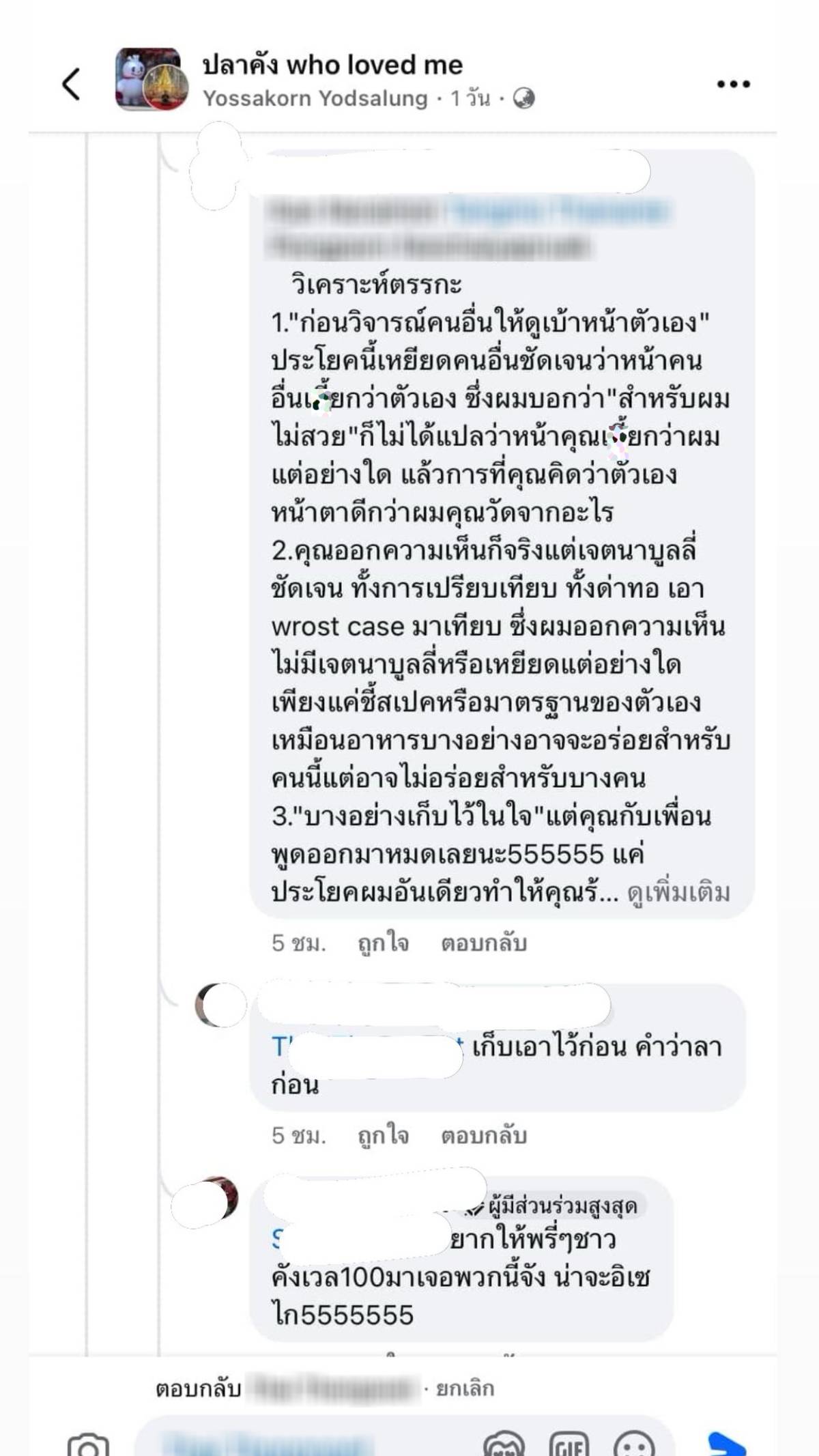This screenshot has height=1456, width=819.
Task: Expand the long comment with ดูเพิ่มเติม
Action: coord(678,893)
